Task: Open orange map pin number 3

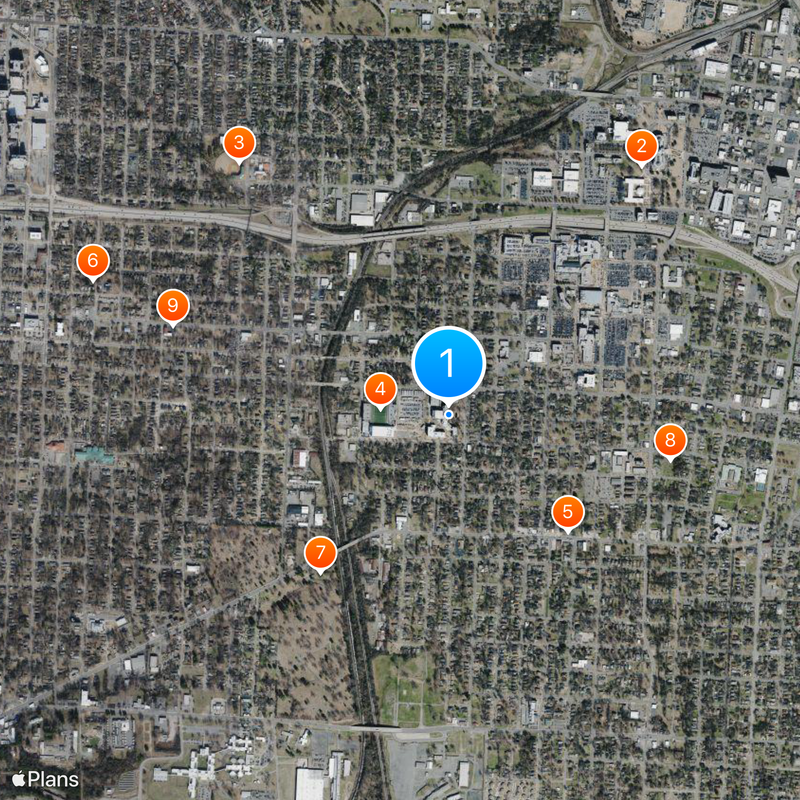Action: (x=238, y=143)
